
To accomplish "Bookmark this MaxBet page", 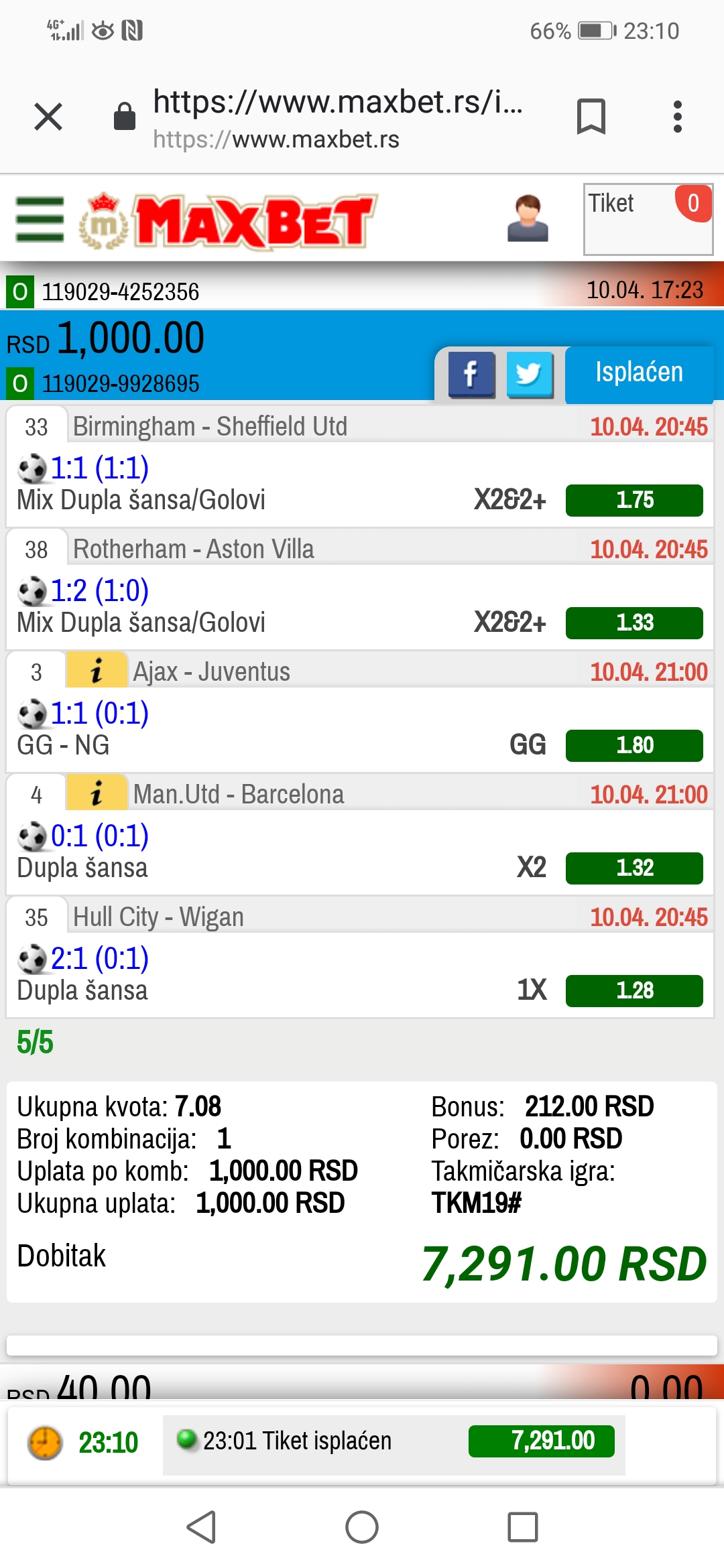I will [x=591, y=117].
